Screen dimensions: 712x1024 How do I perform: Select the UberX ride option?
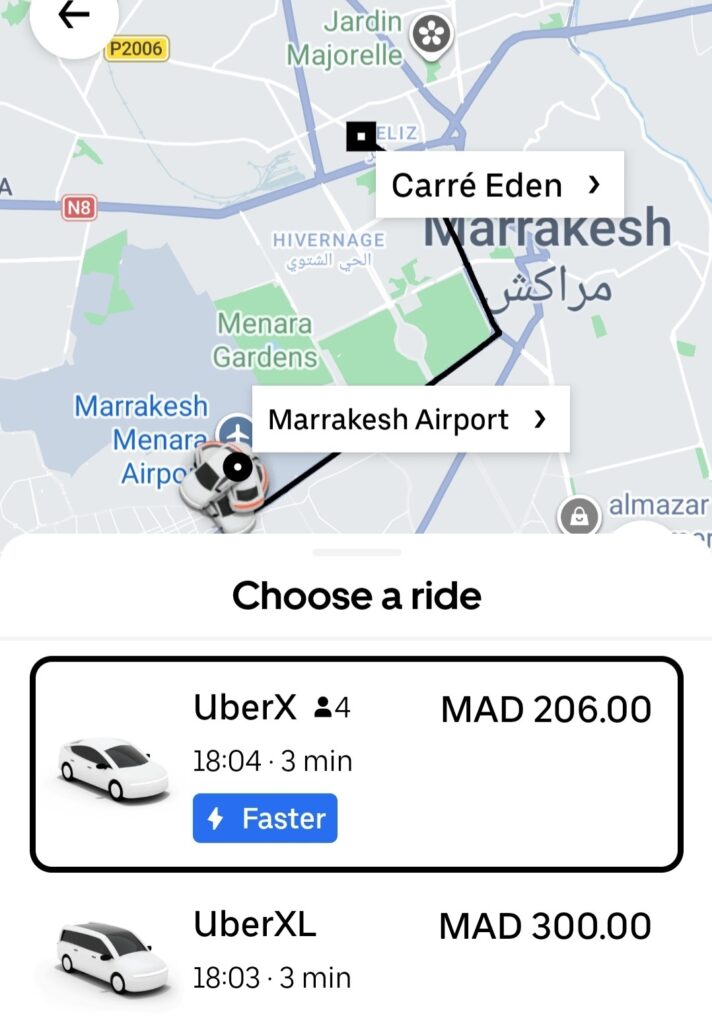pyautogui.click(x=356, y=764)
